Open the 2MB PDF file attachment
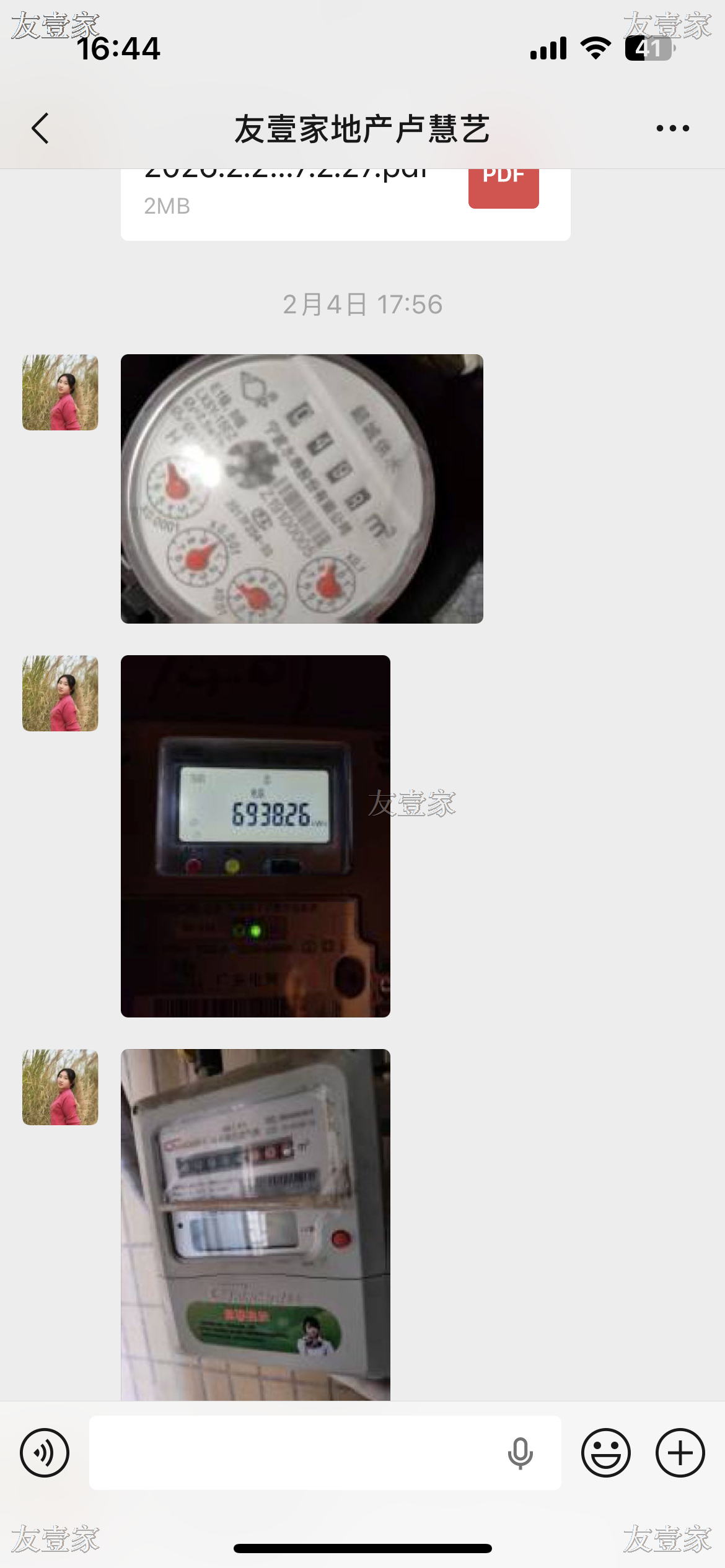 tap(345, 204)
